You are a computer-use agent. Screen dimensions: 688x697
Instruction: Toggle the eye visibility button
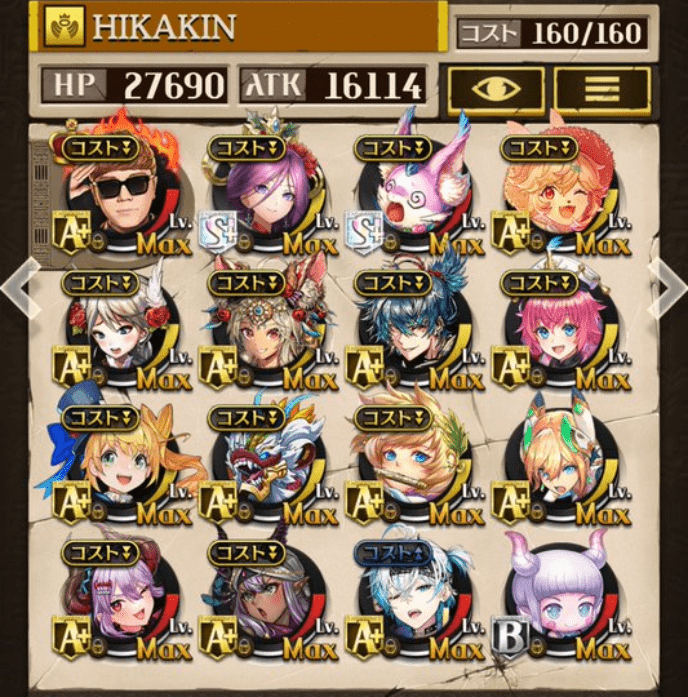[495, 89]
